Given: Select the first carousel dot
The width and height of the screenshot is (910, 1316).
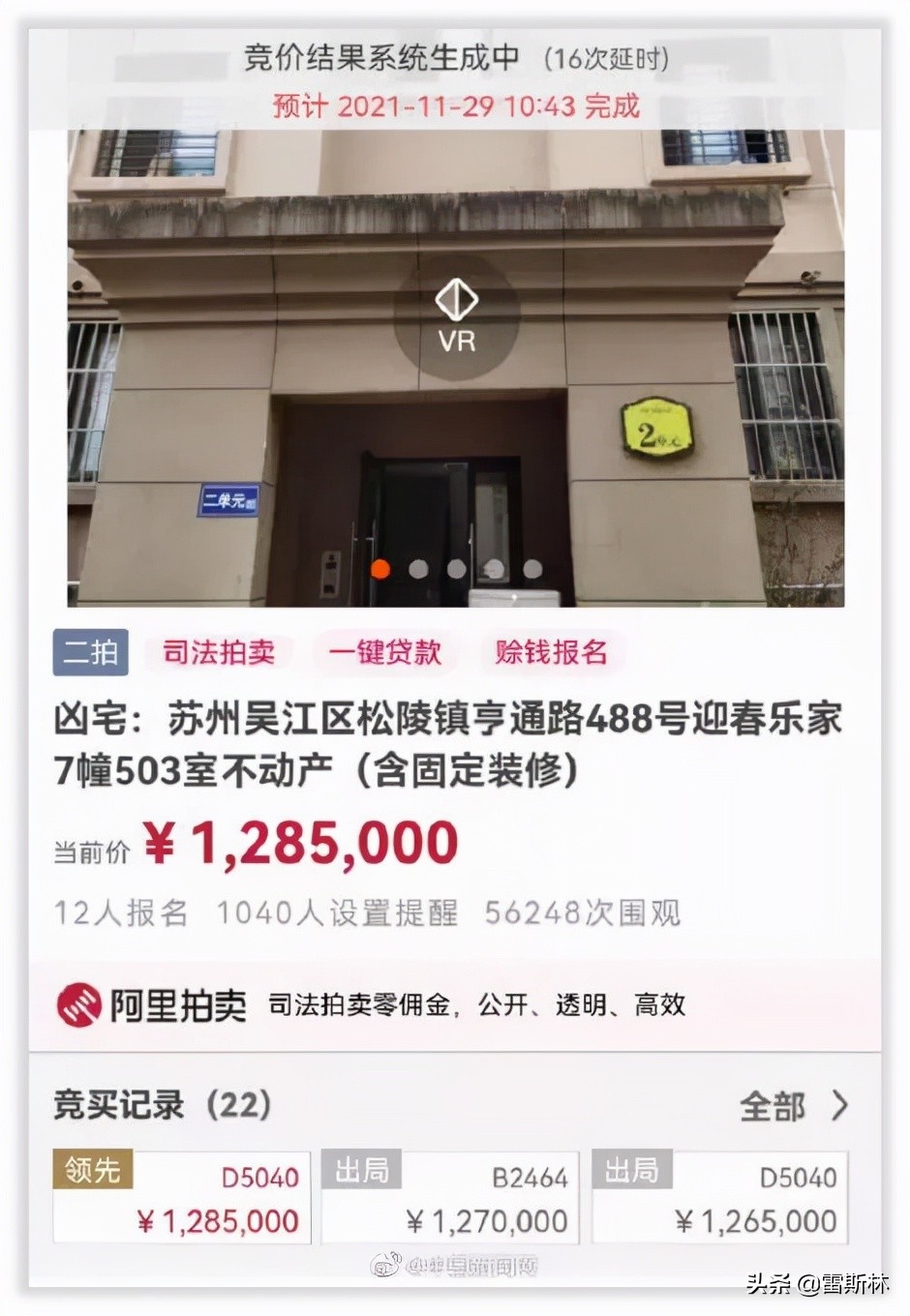Looking at the screenshot, I should pyautogui.click(x=379, y=570).
